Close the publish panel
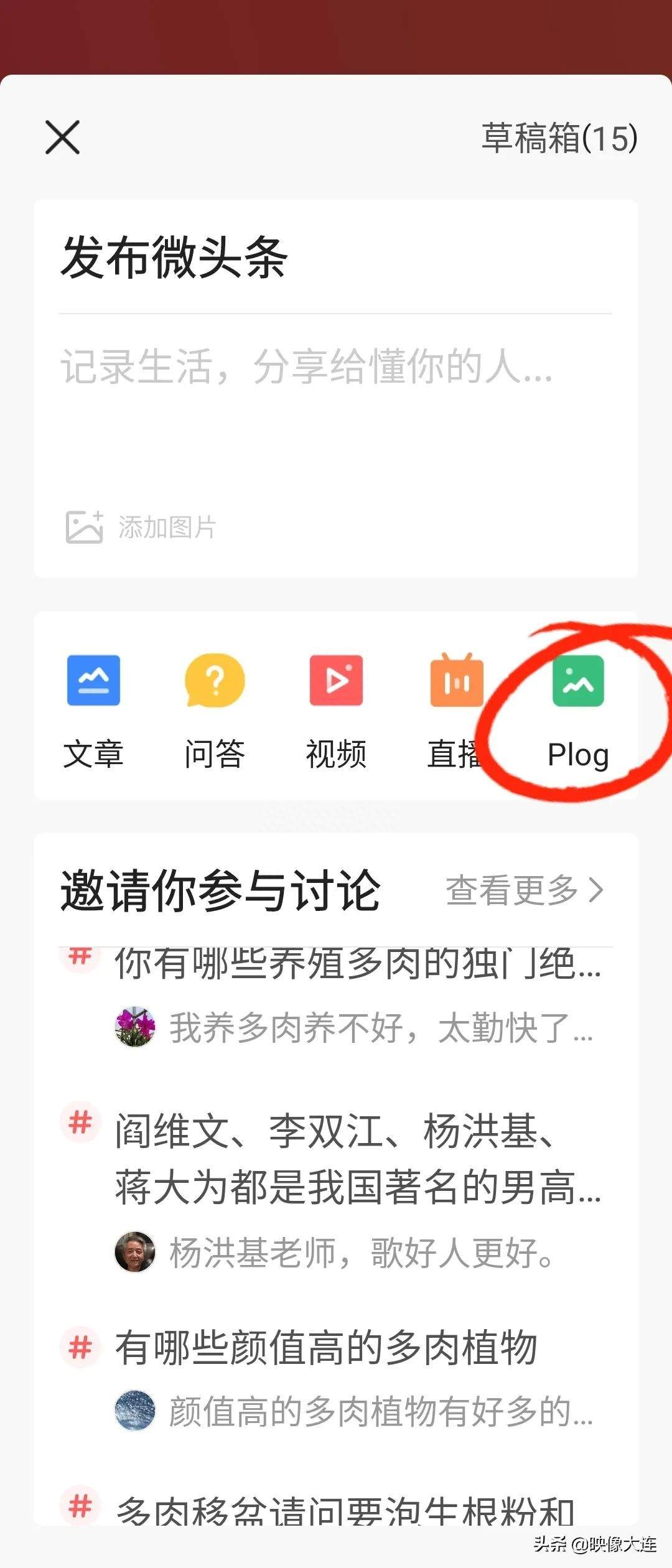Viewport: 672px width, 1568px height. click(x=62, y=137)
